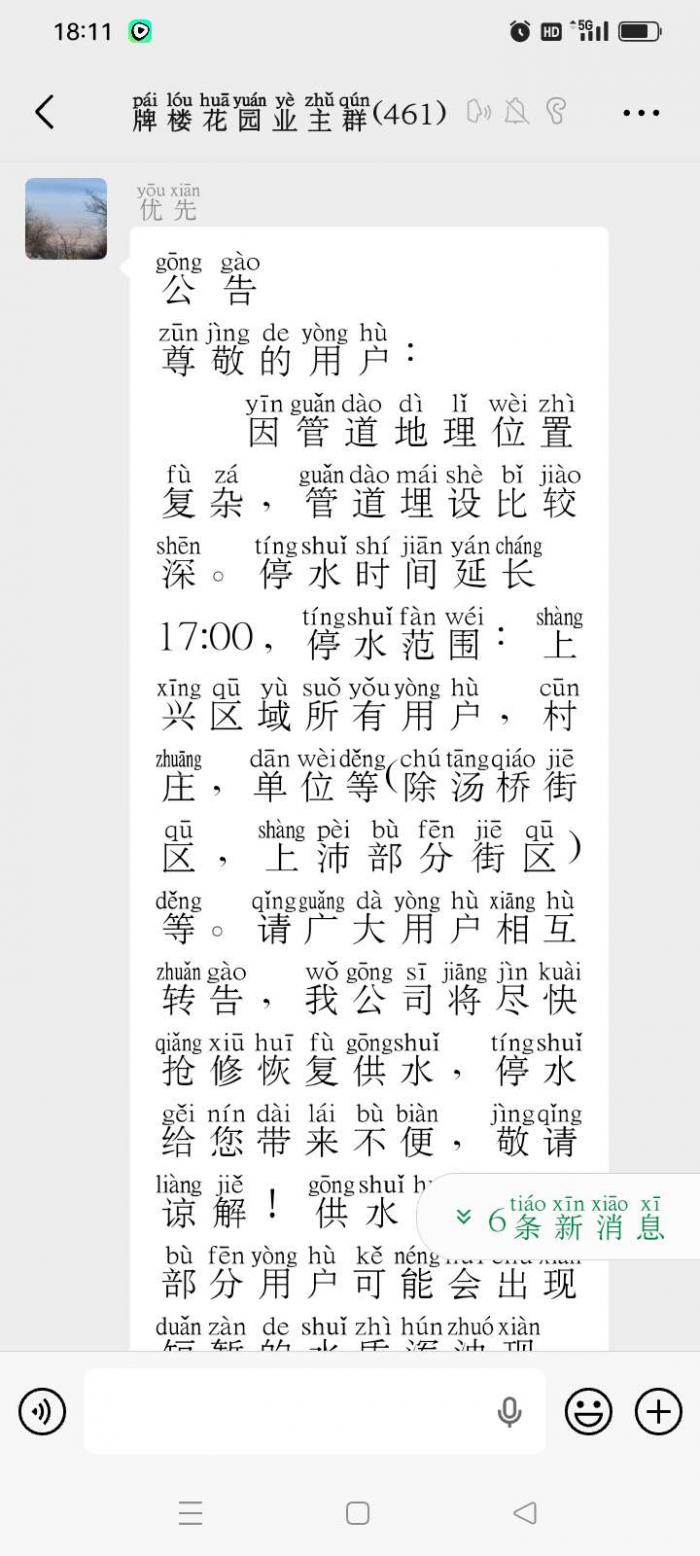Go back from the group chat

(44, 112)
